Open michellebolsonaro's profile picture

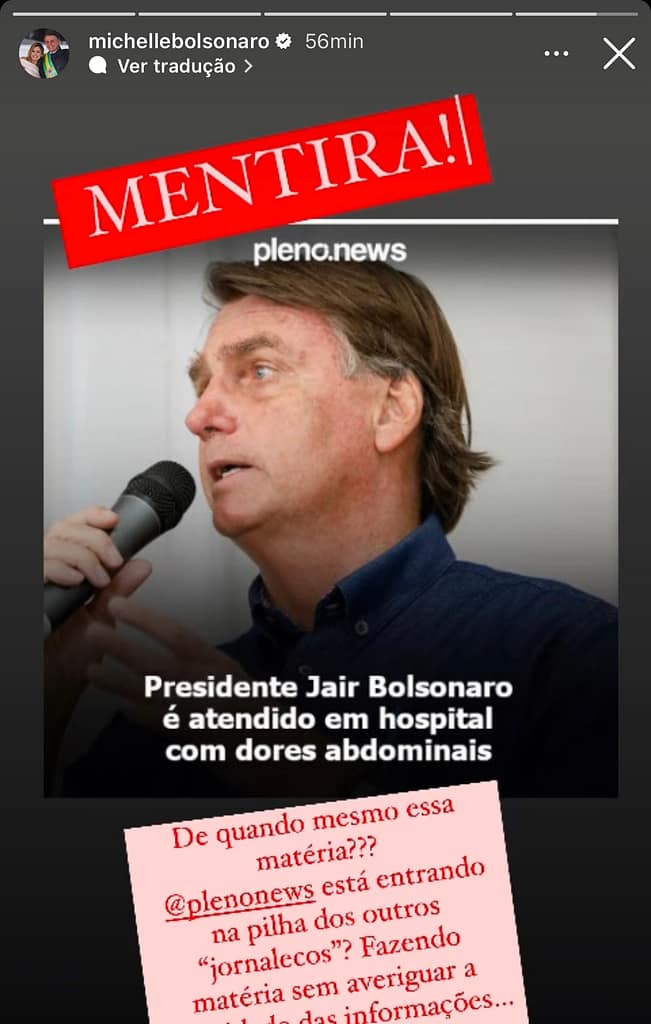point(44,53)
